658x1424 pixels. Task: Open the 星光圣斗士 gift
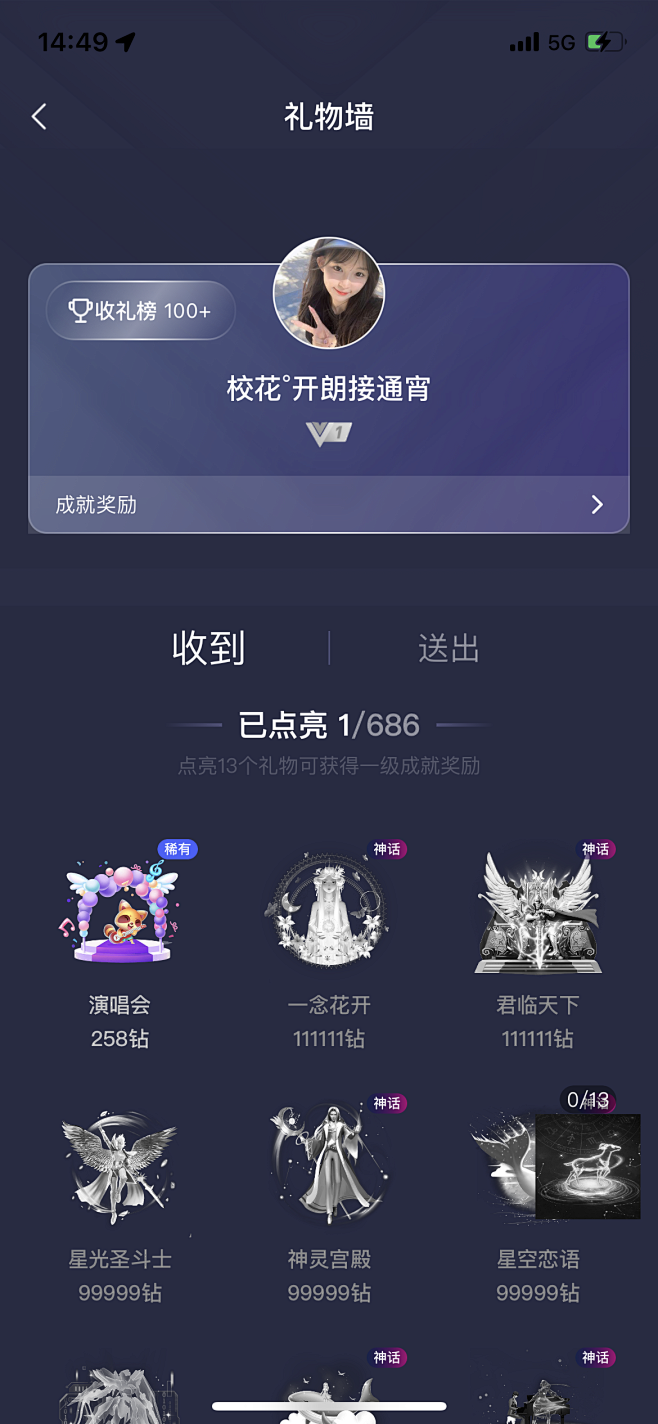point(120,1198)
